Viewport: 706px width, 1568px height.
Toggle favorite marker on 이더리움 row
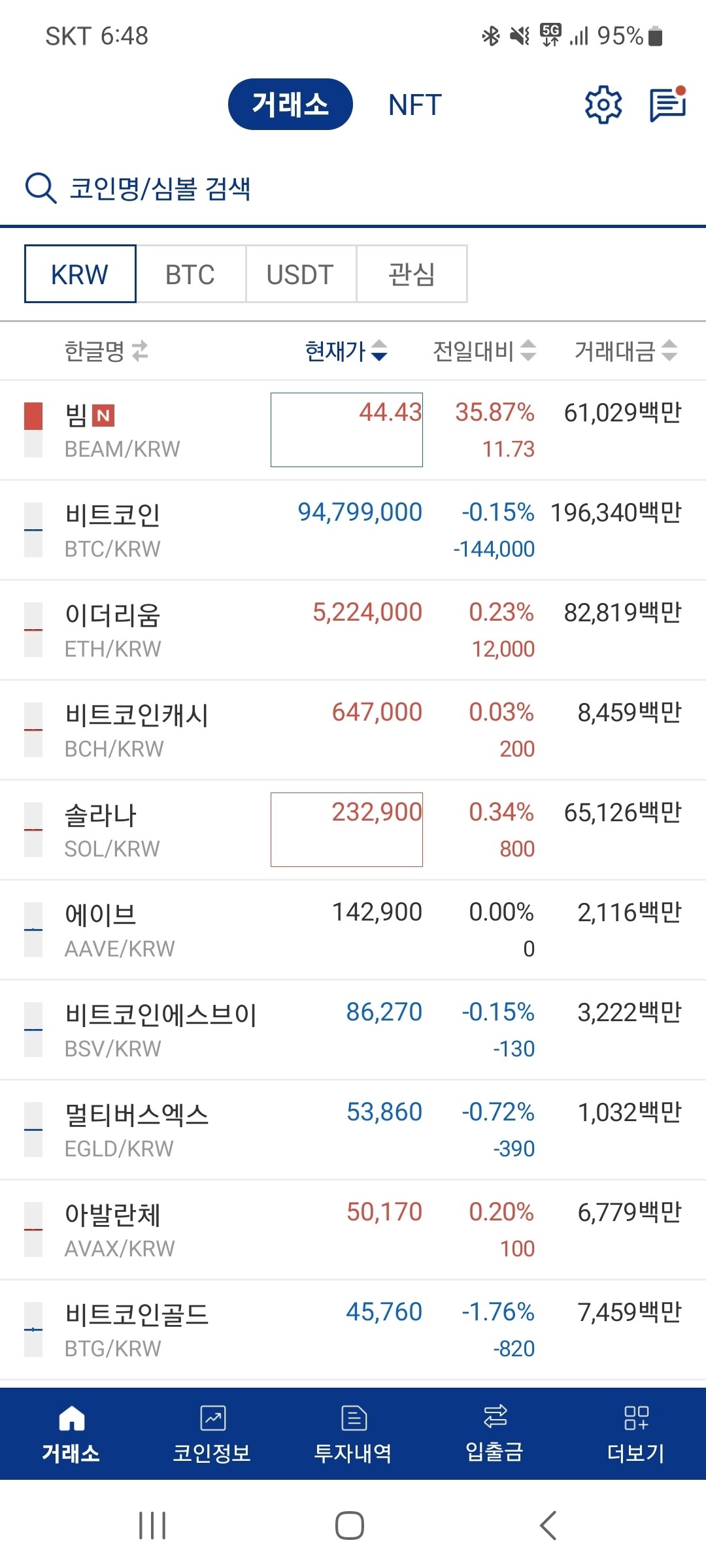(x=33, y=629)
